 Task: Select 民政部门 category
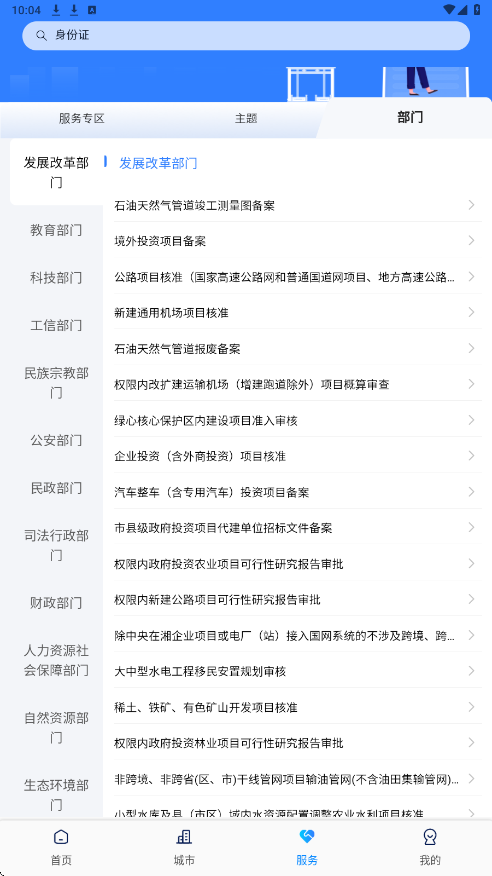point(56,488)
